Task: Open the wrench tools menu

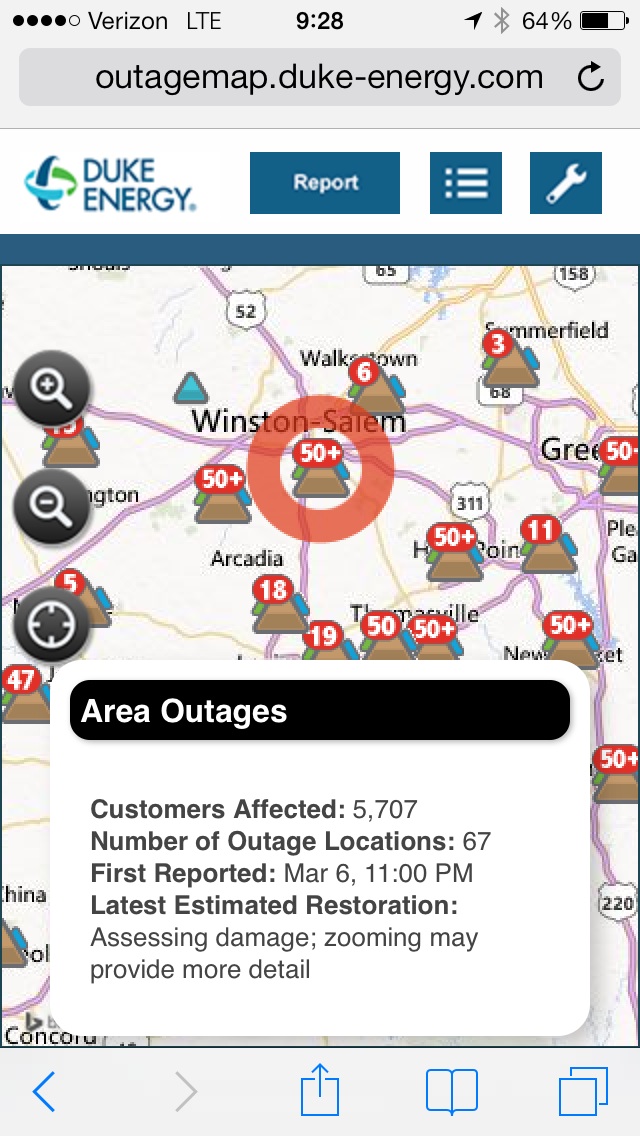Action: pos(565,183)
